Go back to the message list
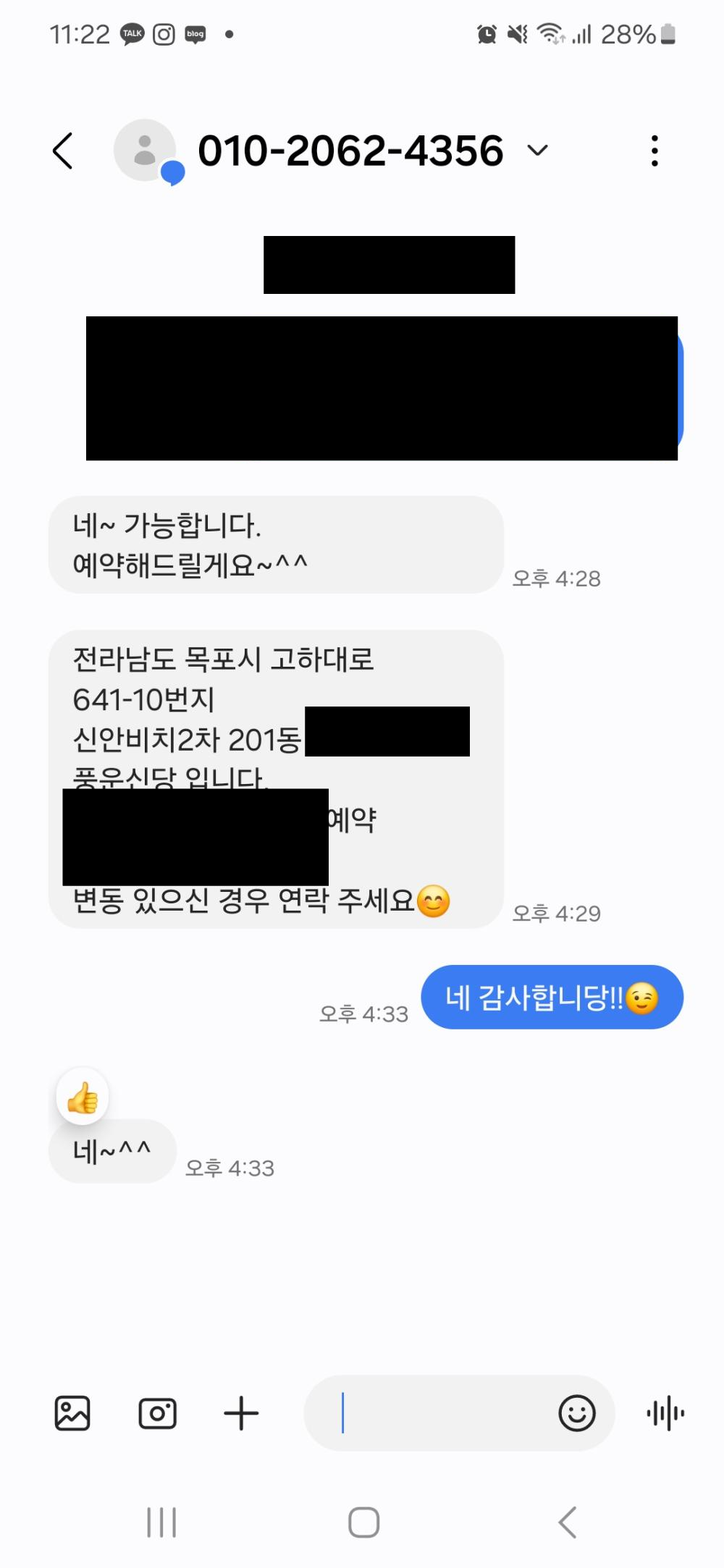The height and width of the screenshot is (1568, 724). tap(64, 151)
